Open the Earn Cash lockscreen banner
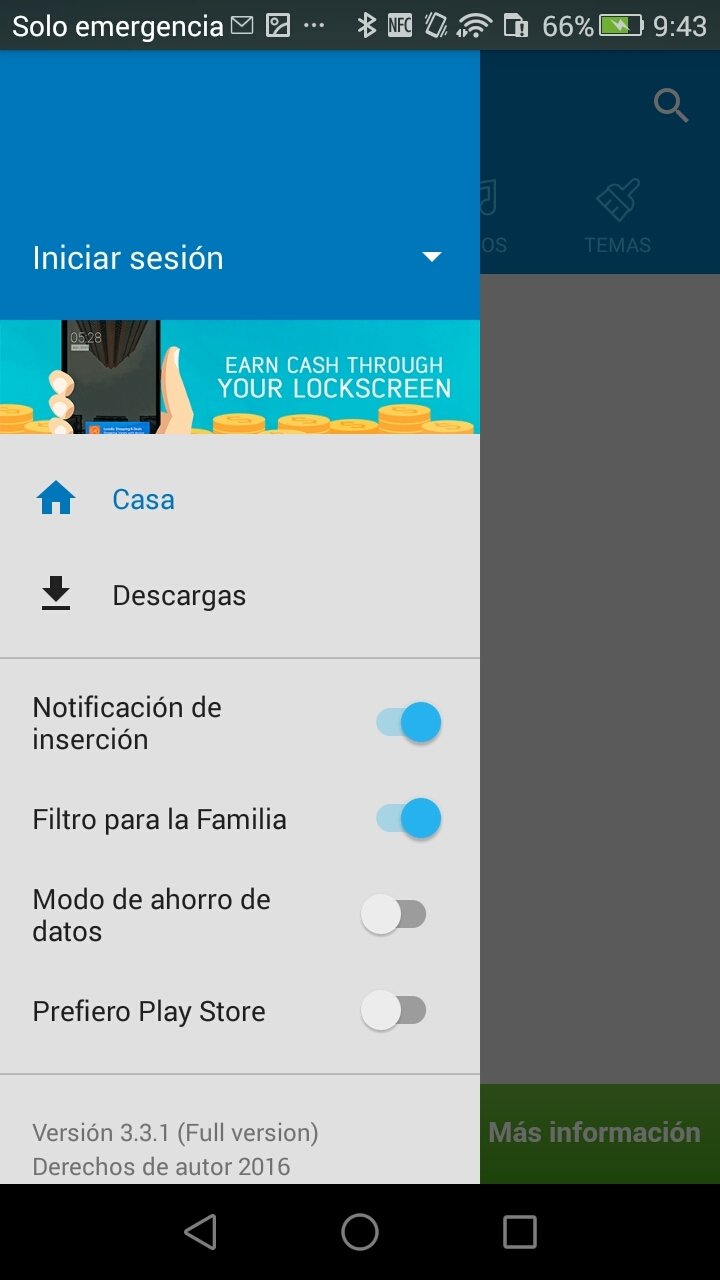This screenshot has width=720, height=1280. pyautogui.click(x=240, y=377)
